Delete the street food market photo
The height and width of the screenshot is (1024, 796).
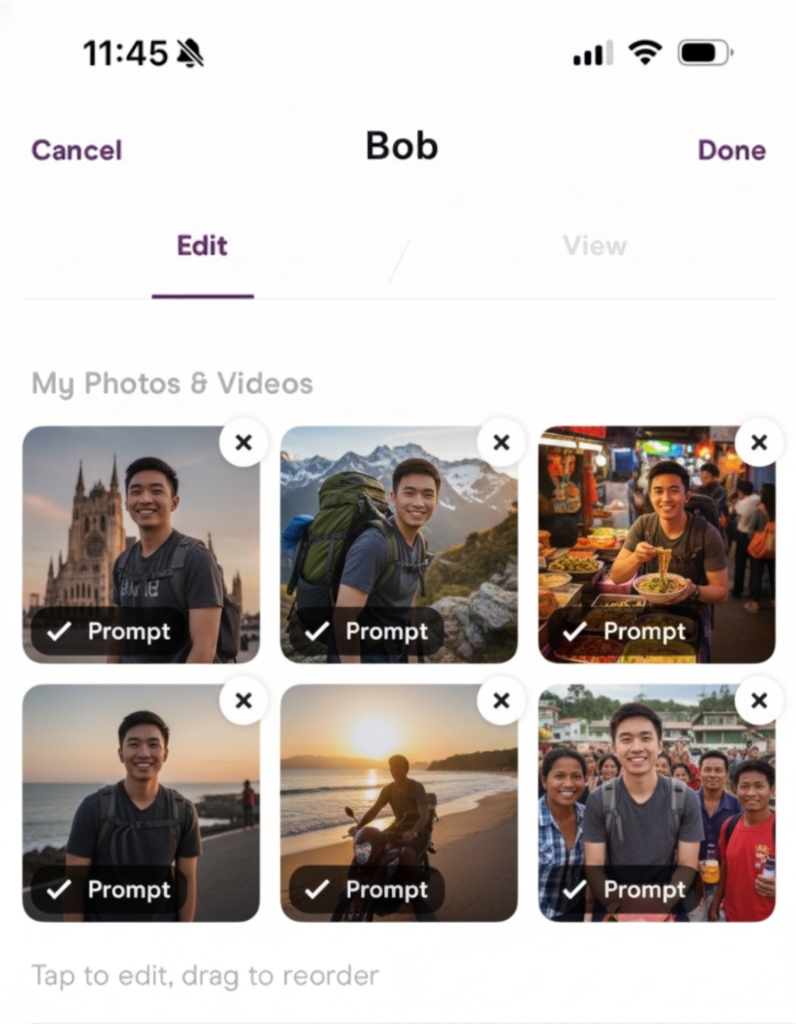click(759, 442)
